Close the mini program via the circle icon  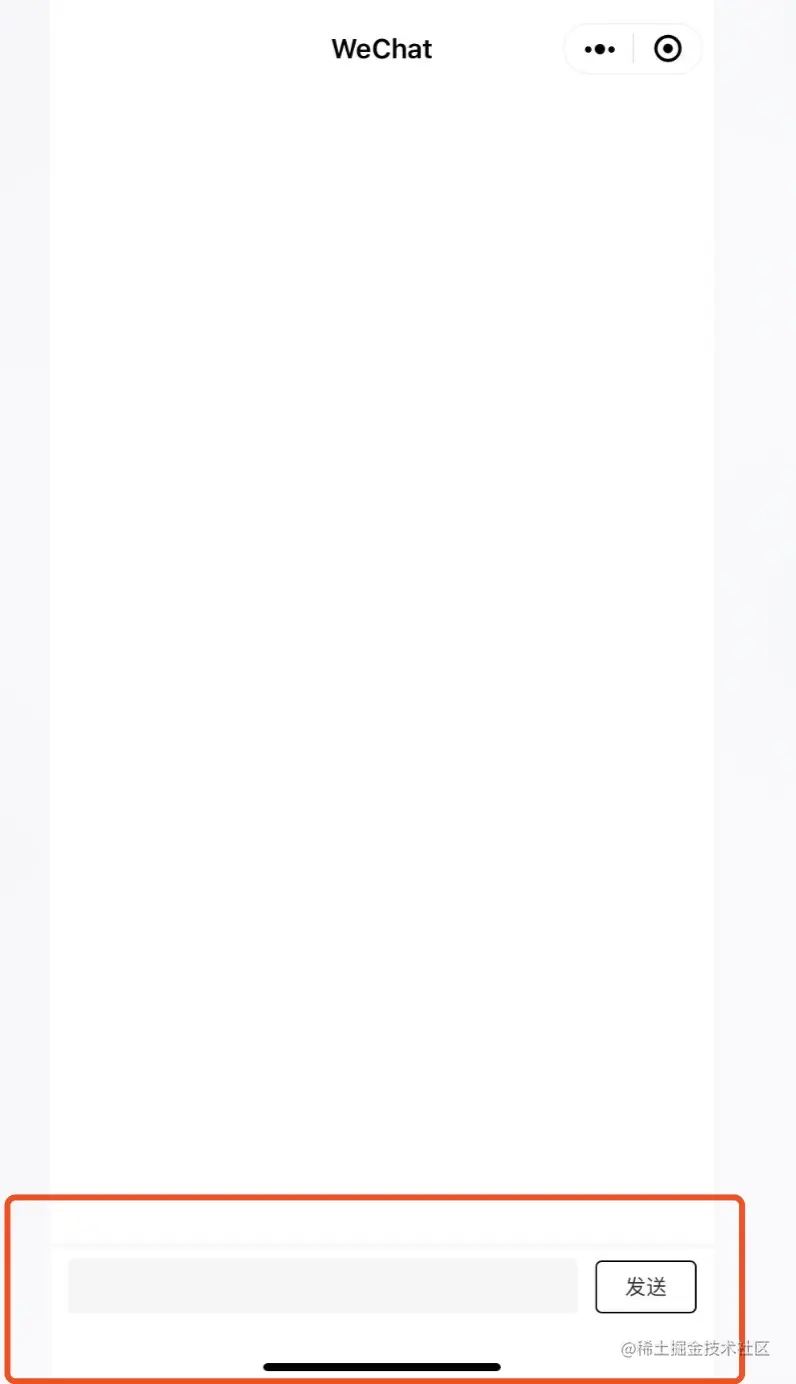tap(668, 49)
